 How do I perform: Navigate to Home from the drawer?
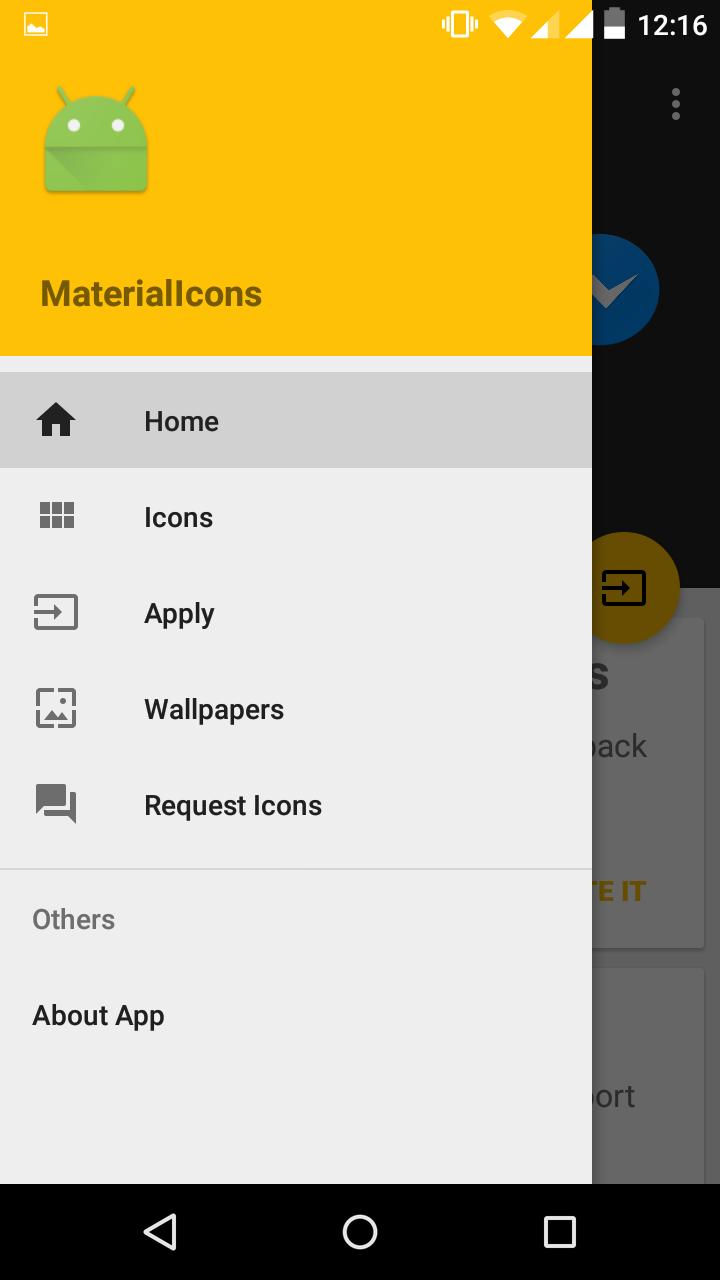[x=181, y=421]
